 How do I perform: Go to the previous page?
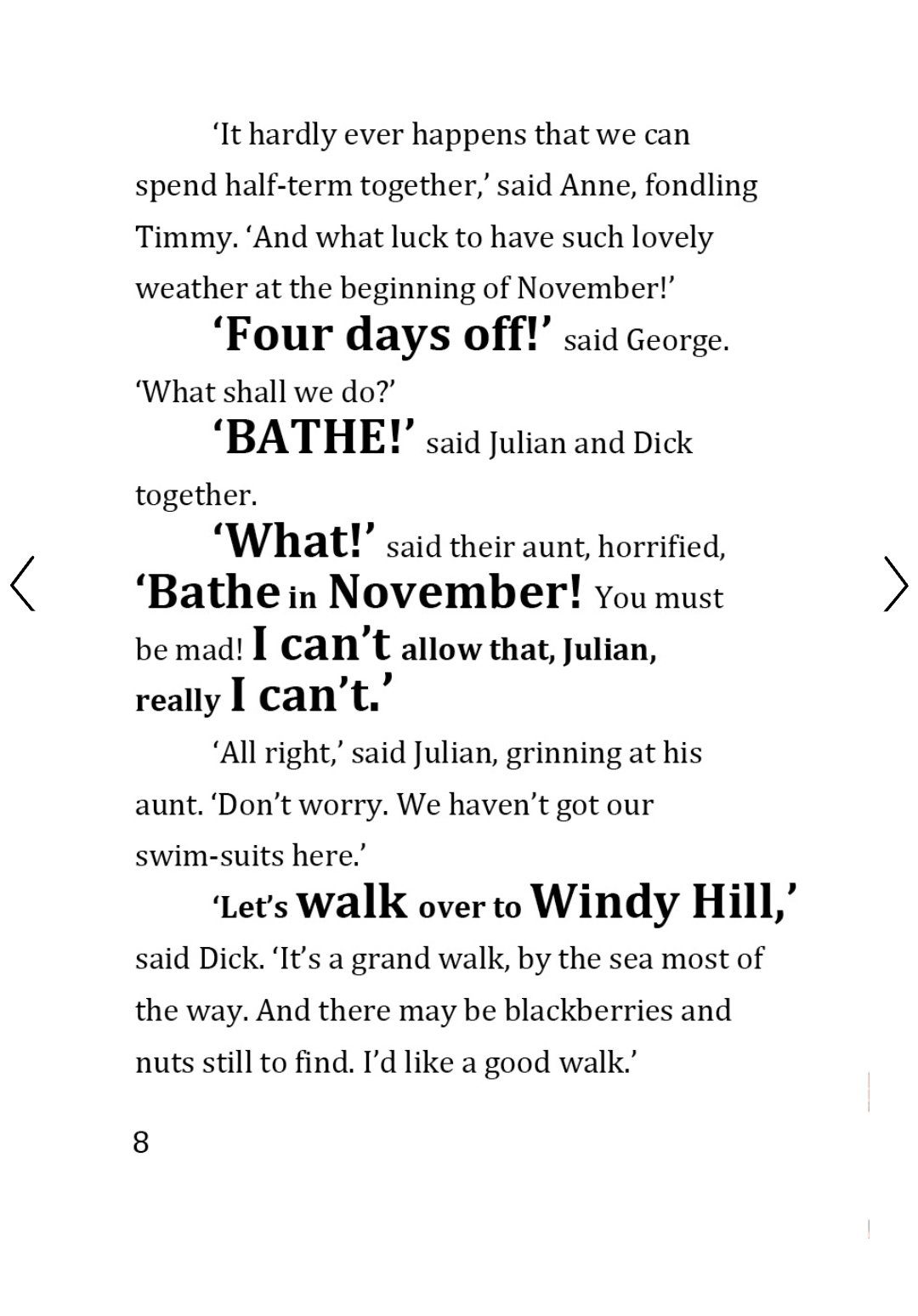23,584
